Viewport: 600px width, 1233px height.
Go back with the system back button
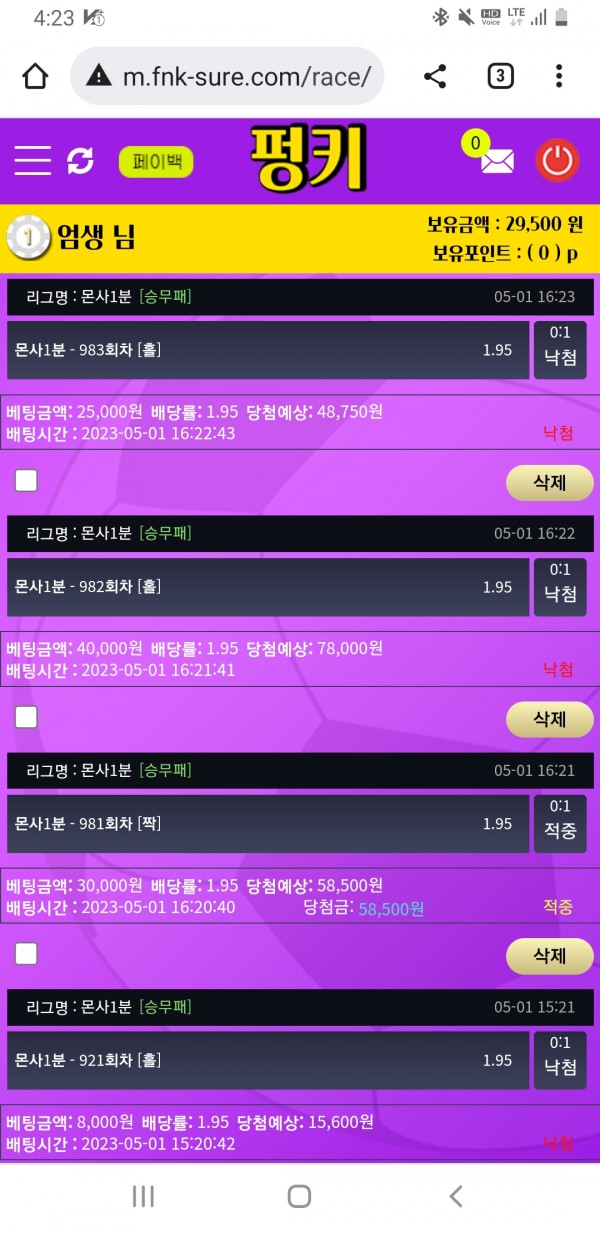[456, 1196]
